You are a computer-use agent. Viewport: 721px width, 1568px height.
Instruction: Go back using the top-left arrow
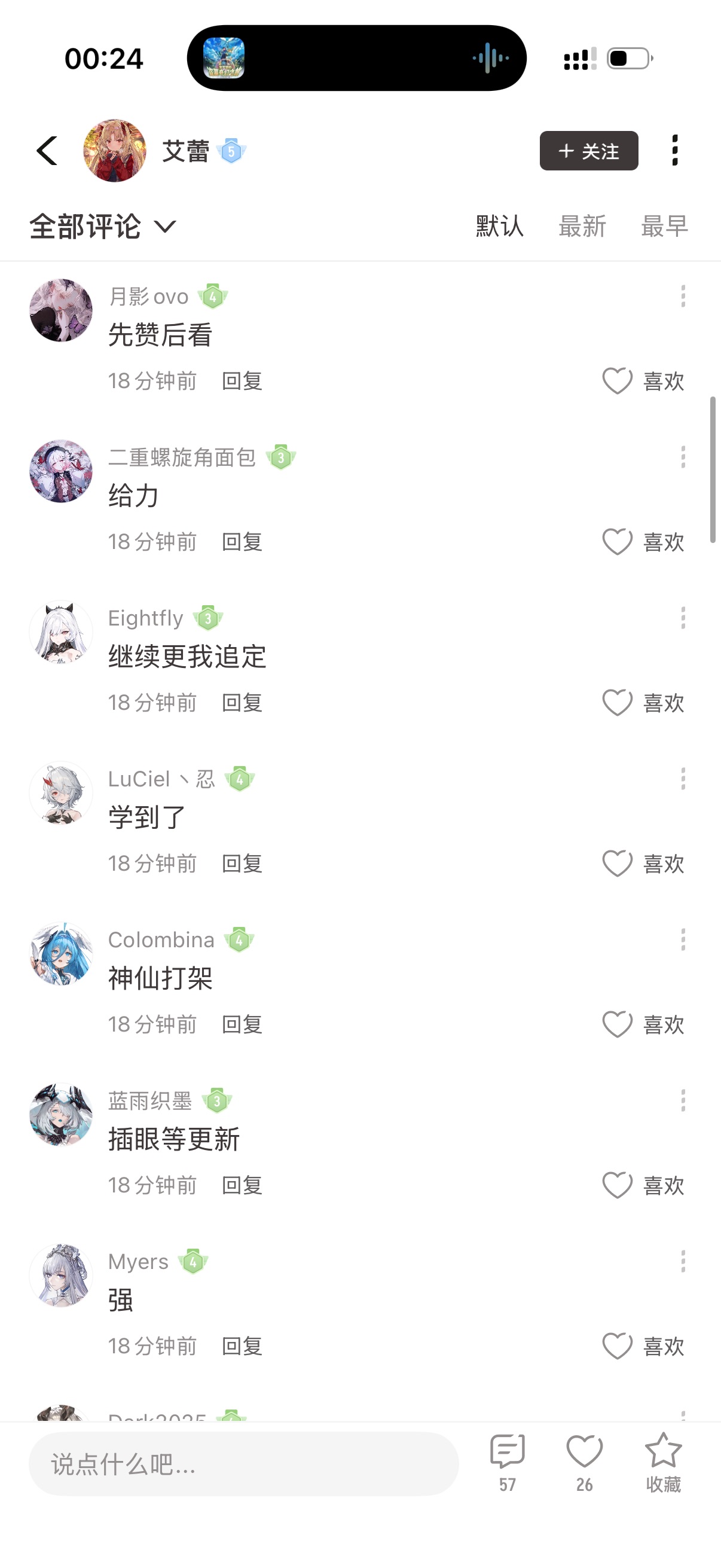click(x=47, y=150)
